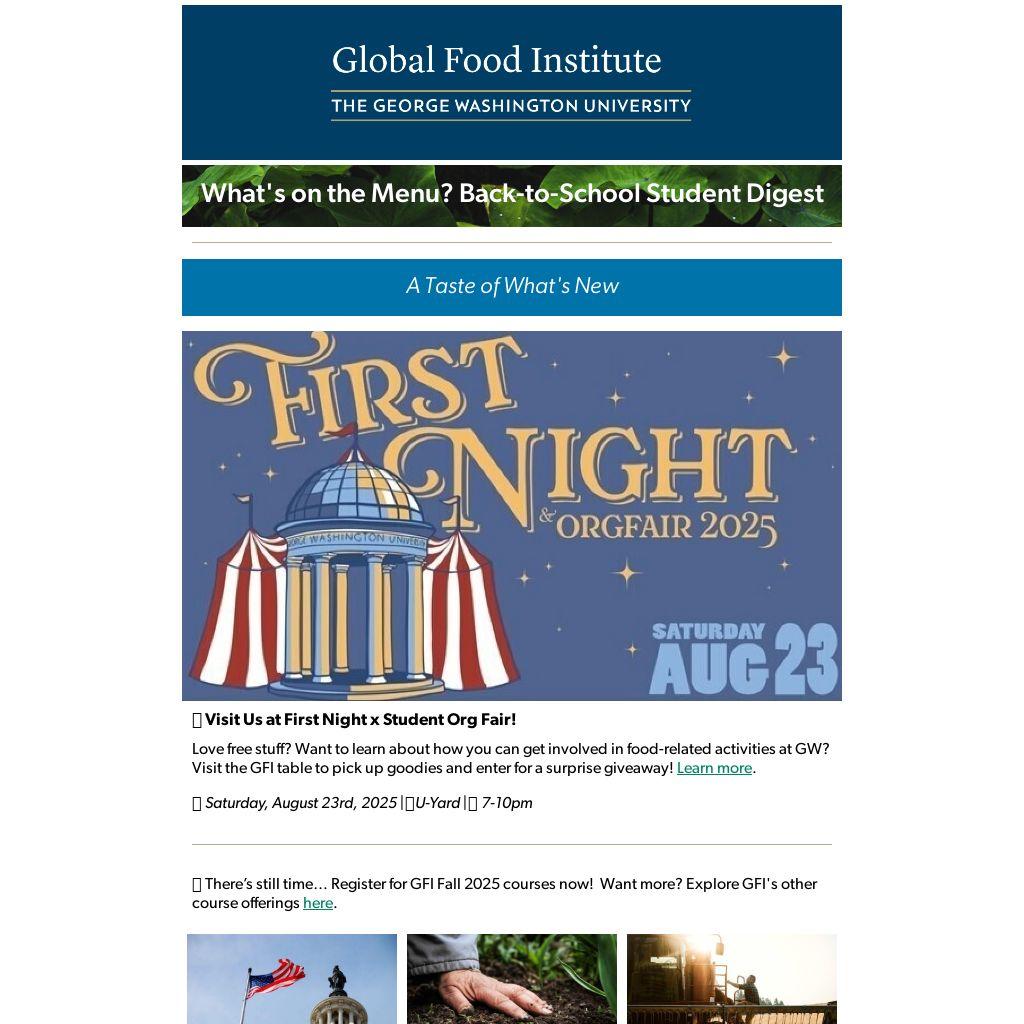
Task: Tap the "here" course offerings link
Action: click(x=318, y=903)
